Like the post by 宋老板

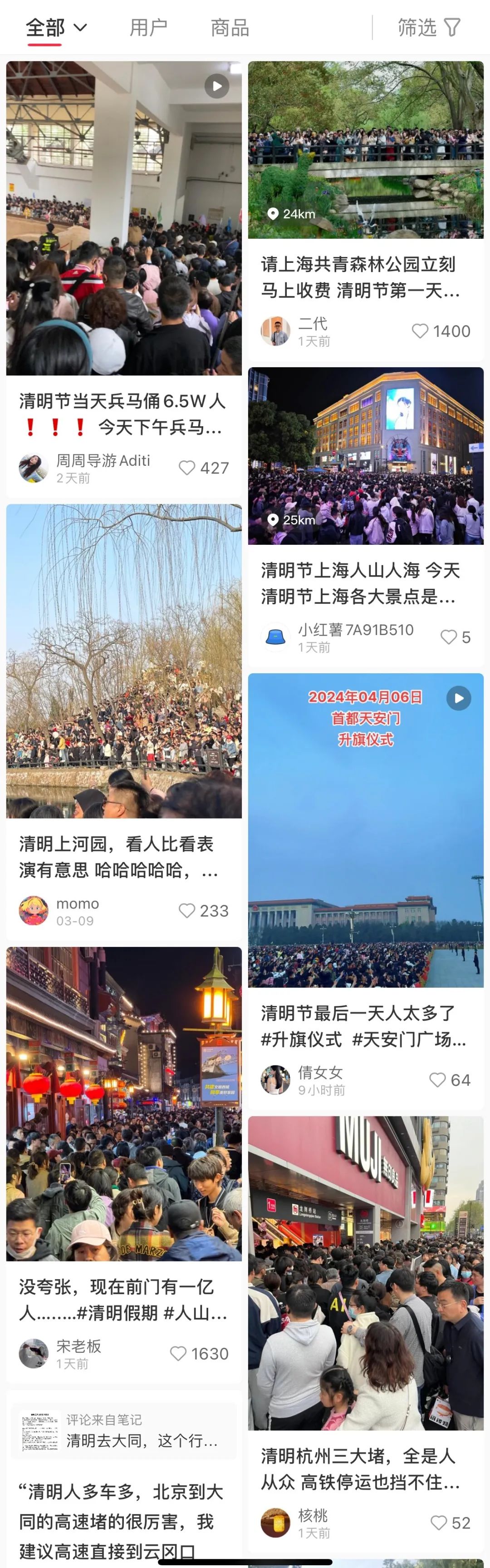(178, 1354)
